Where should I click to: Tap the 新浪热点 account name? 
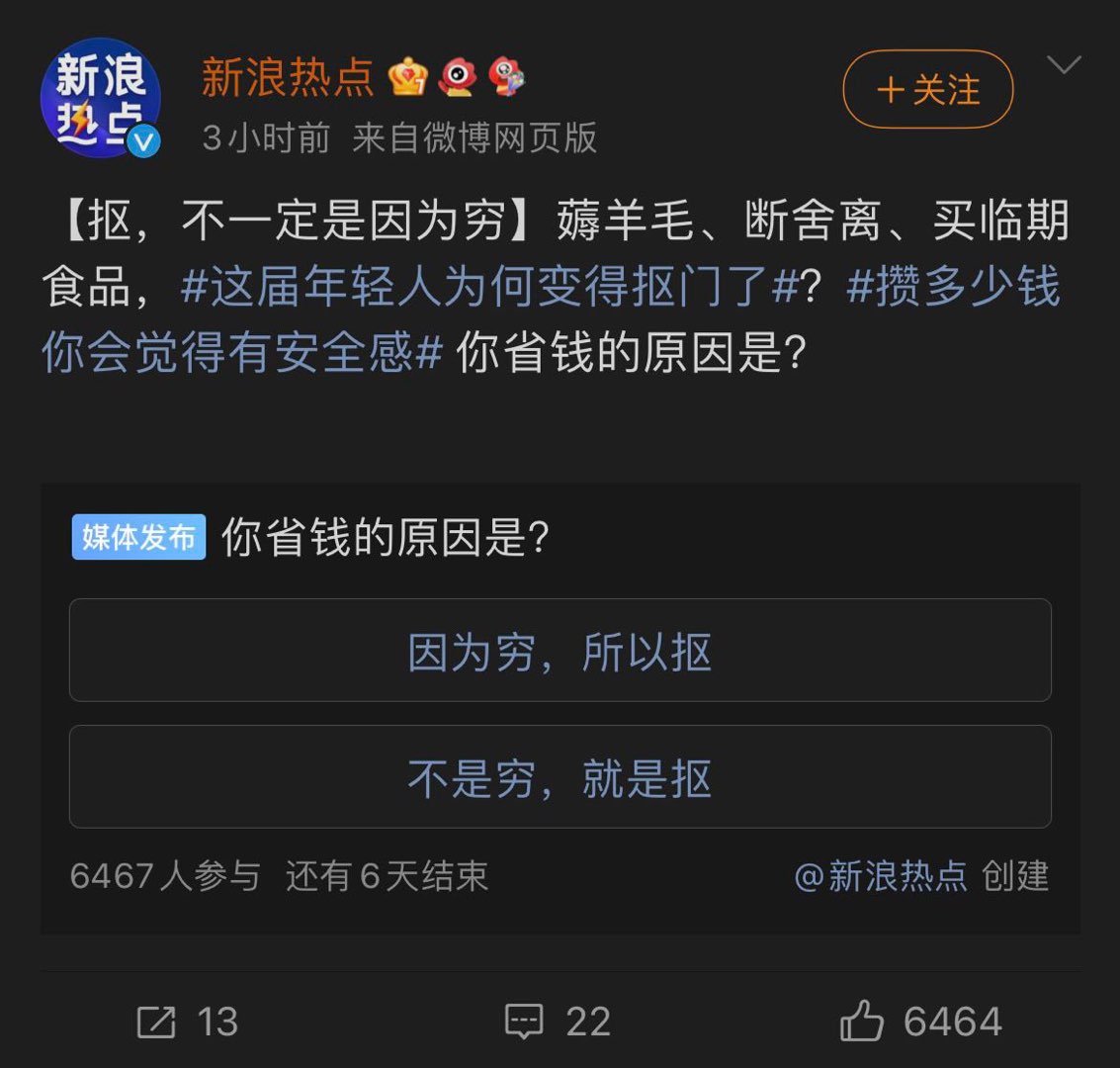288,77
